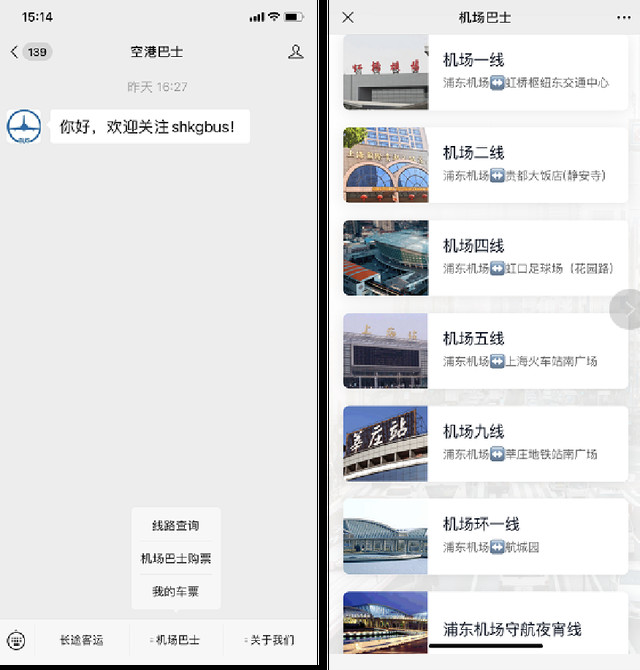Open the 机场一线 route card
The height and width of the screenshot is (670, 640).
485,72
